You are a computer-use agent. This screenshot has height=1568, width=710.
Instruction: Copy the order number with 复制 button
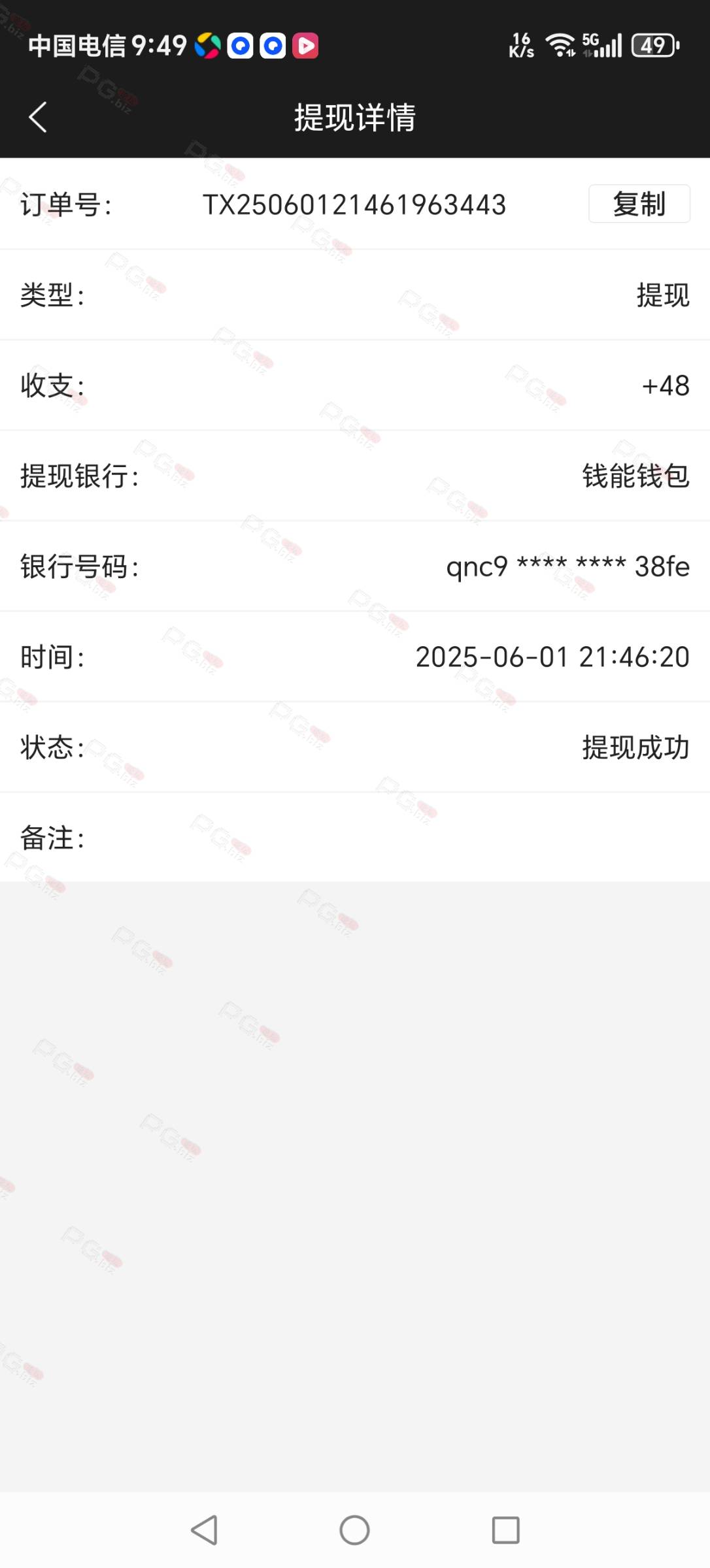(639, 204)
